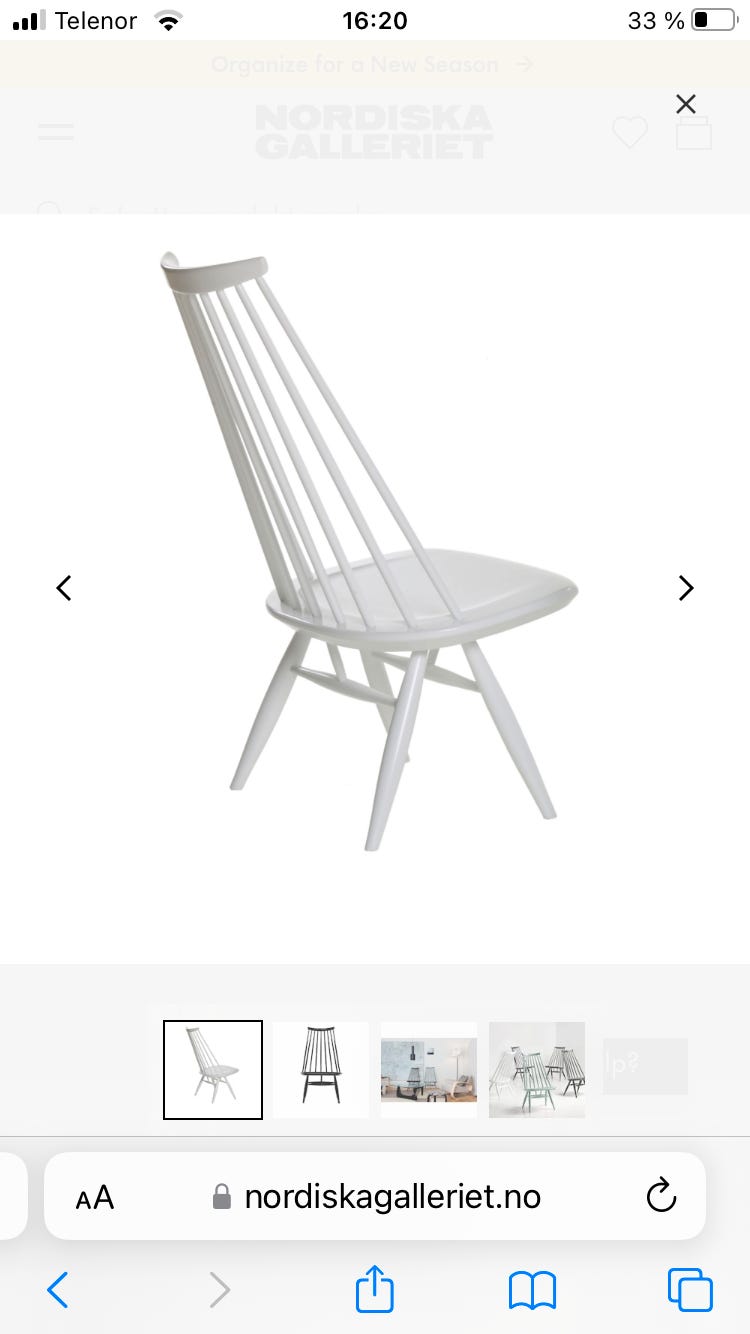The width and height of the screenshot is (750, 1334).
Task: Open the AA reader and text options
Action: point(95,1197)
